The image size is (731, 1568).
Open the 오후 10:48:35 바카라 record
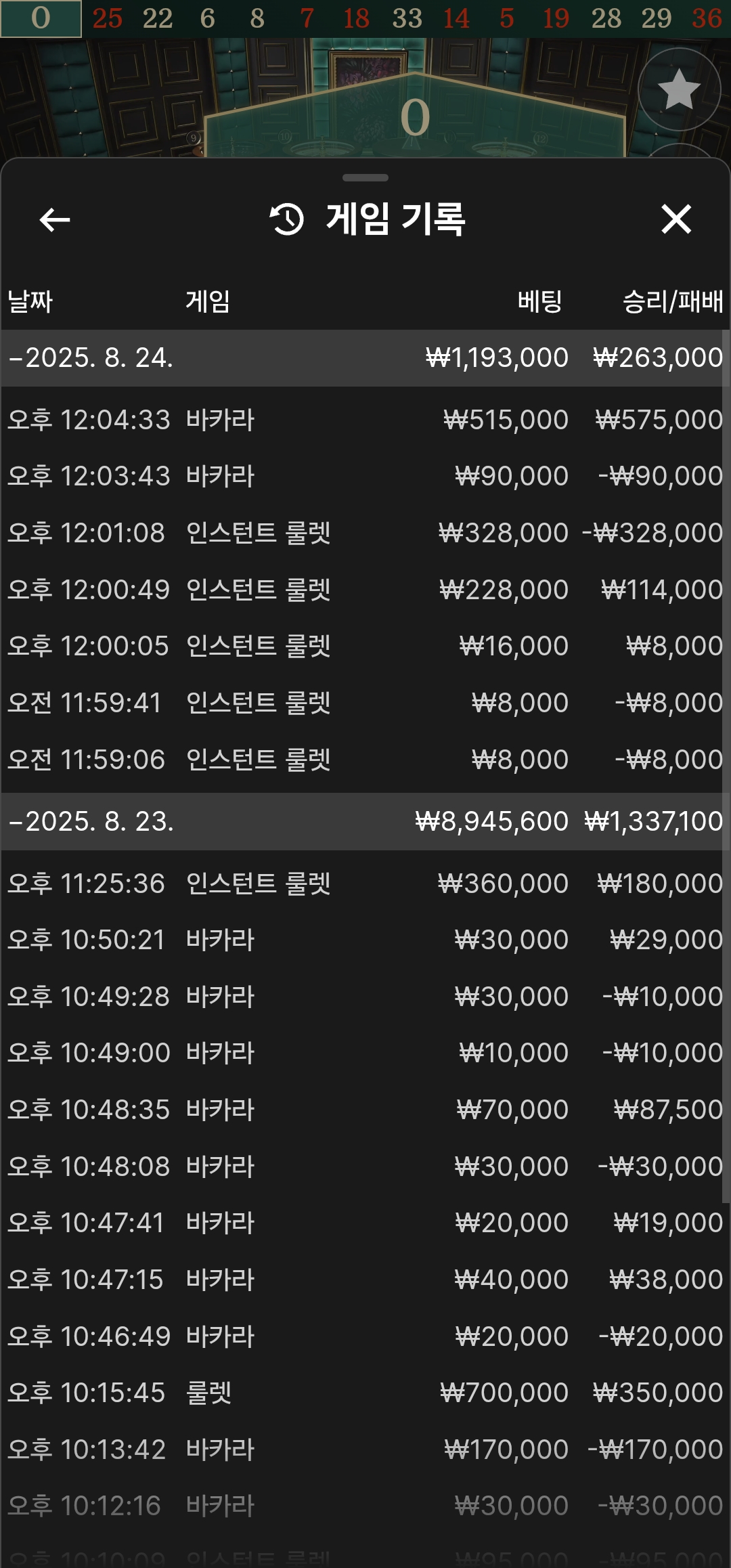365,1110
